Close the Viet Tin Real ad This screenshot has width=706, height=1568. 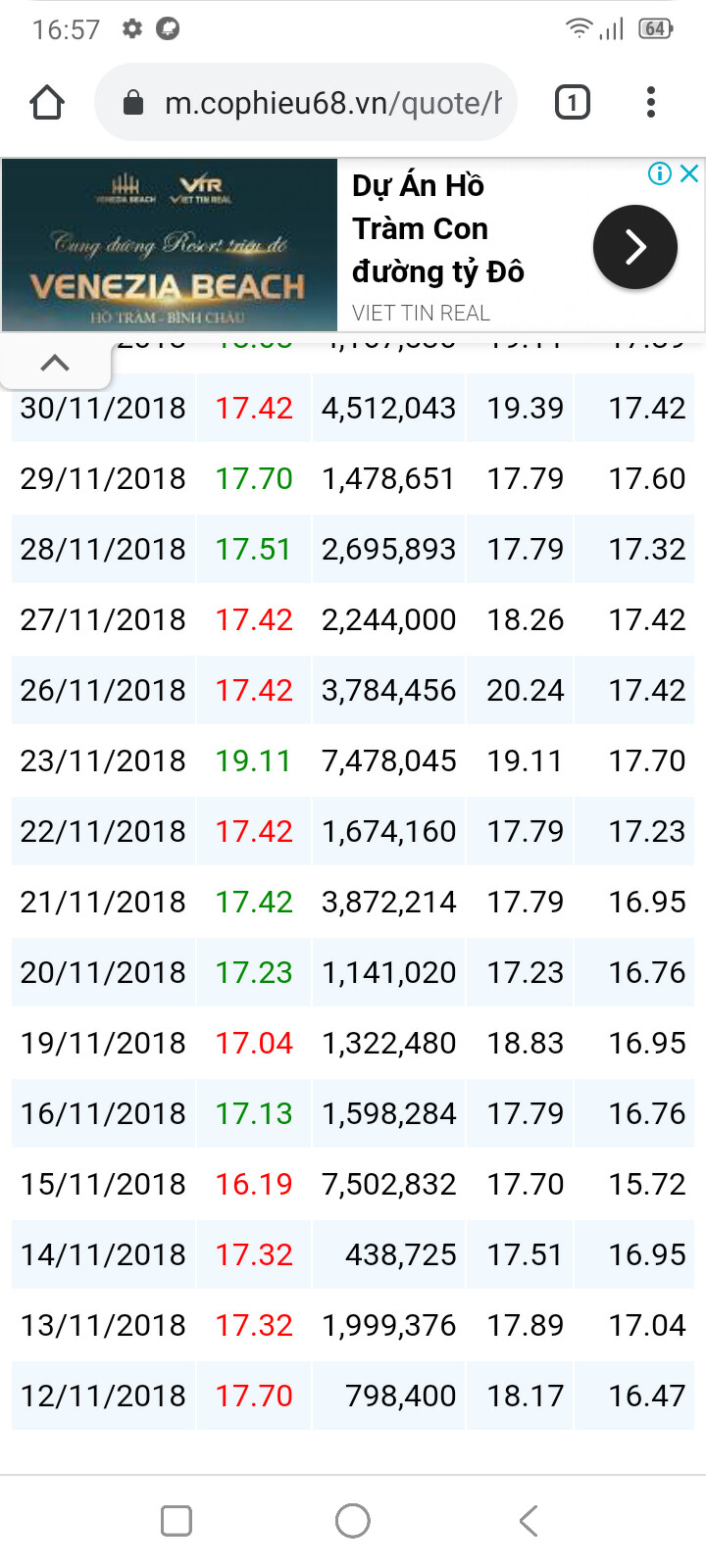pos(689,173)
